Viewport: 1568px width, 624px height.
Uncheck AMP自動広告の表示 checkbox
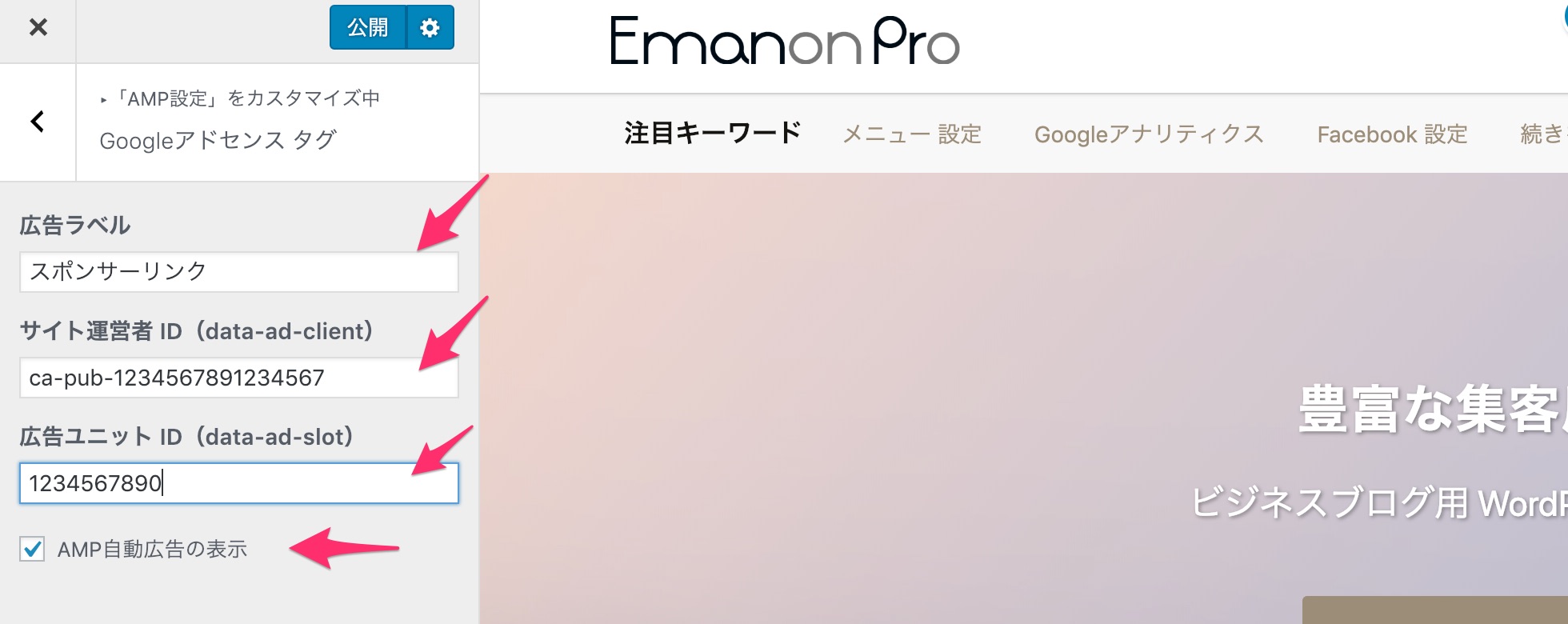(32, 549)
